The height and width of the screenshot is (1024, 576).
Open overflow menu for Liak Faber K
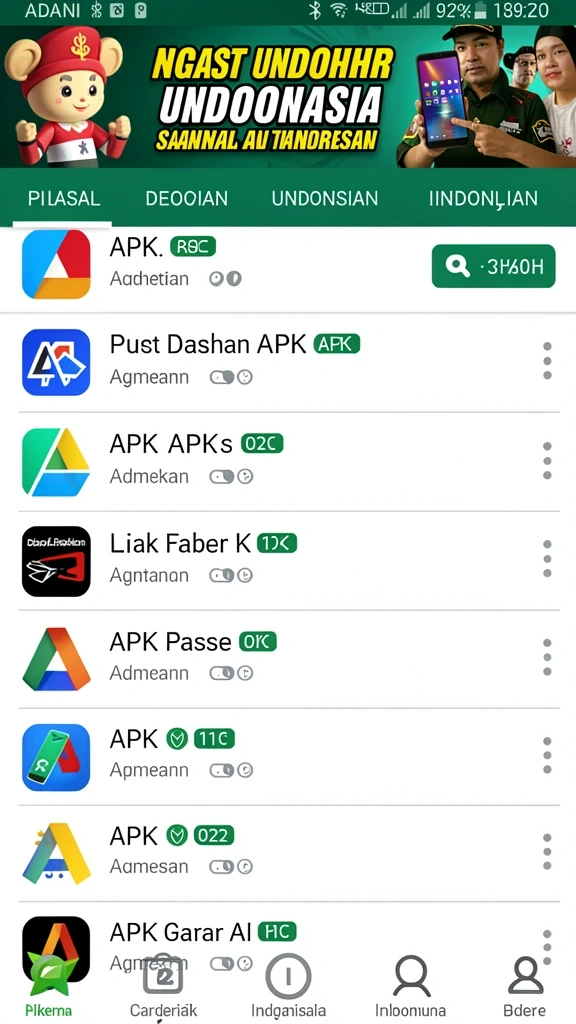click(x=547, y=559)
